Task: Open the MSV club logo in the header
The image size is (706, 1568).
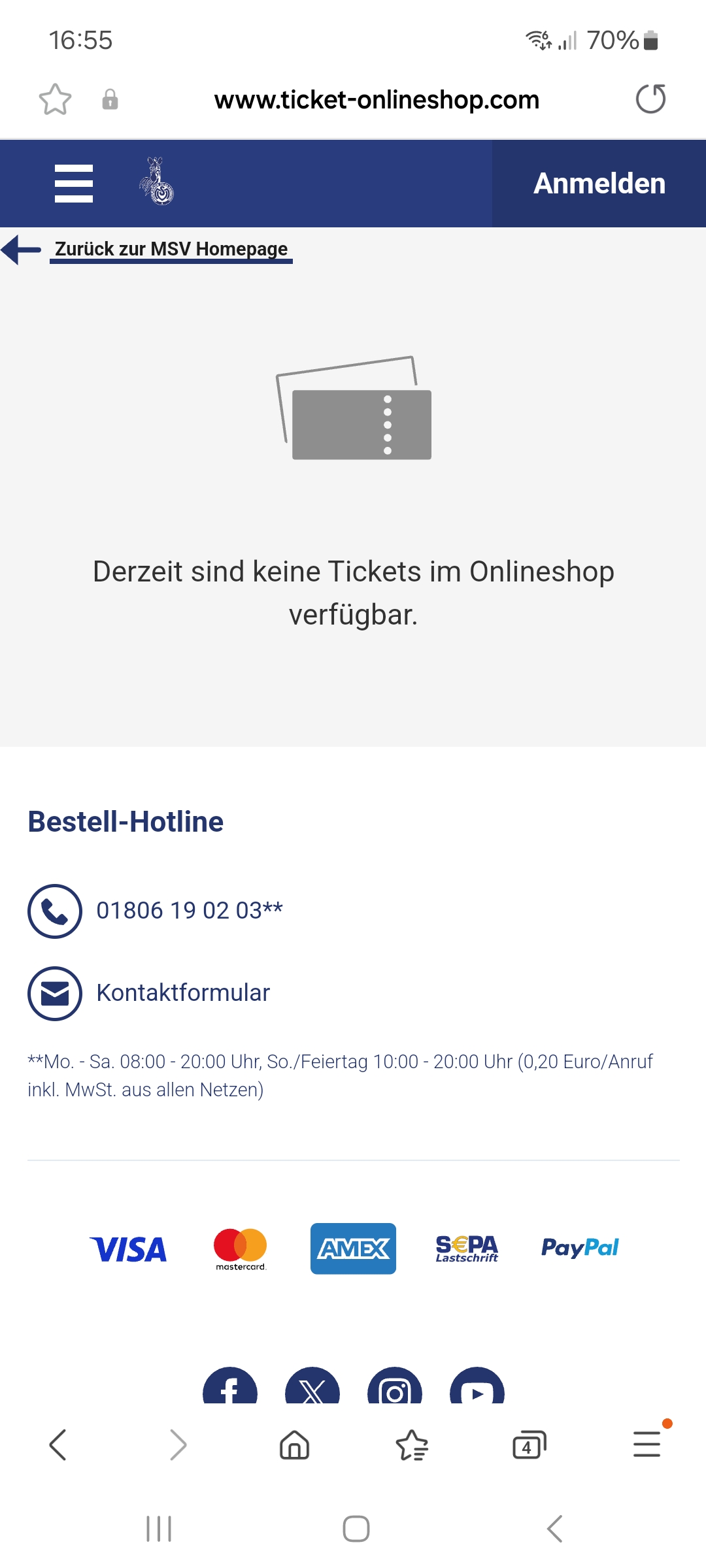Action: [x=157, y=182]
